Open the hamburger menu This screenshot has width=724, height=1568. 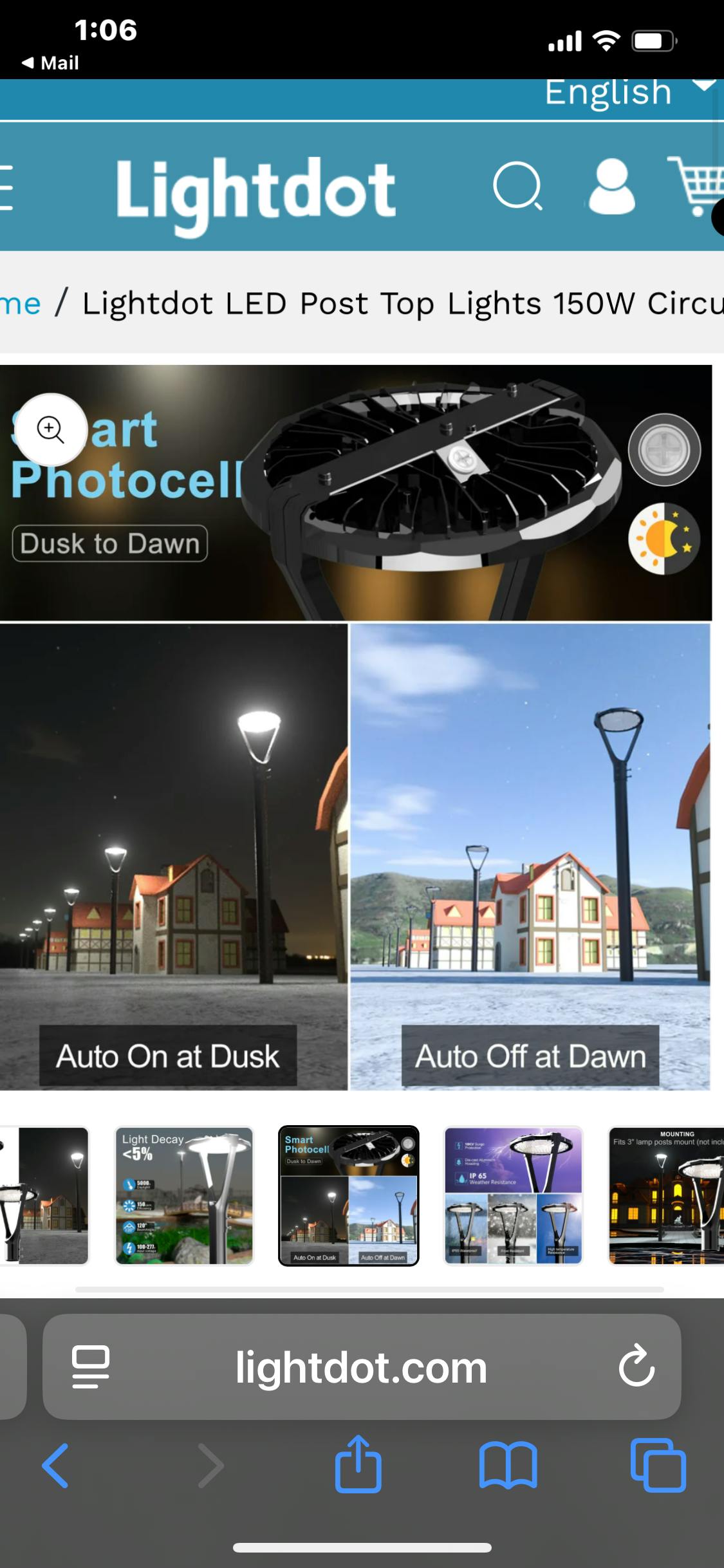pos(6,188)
